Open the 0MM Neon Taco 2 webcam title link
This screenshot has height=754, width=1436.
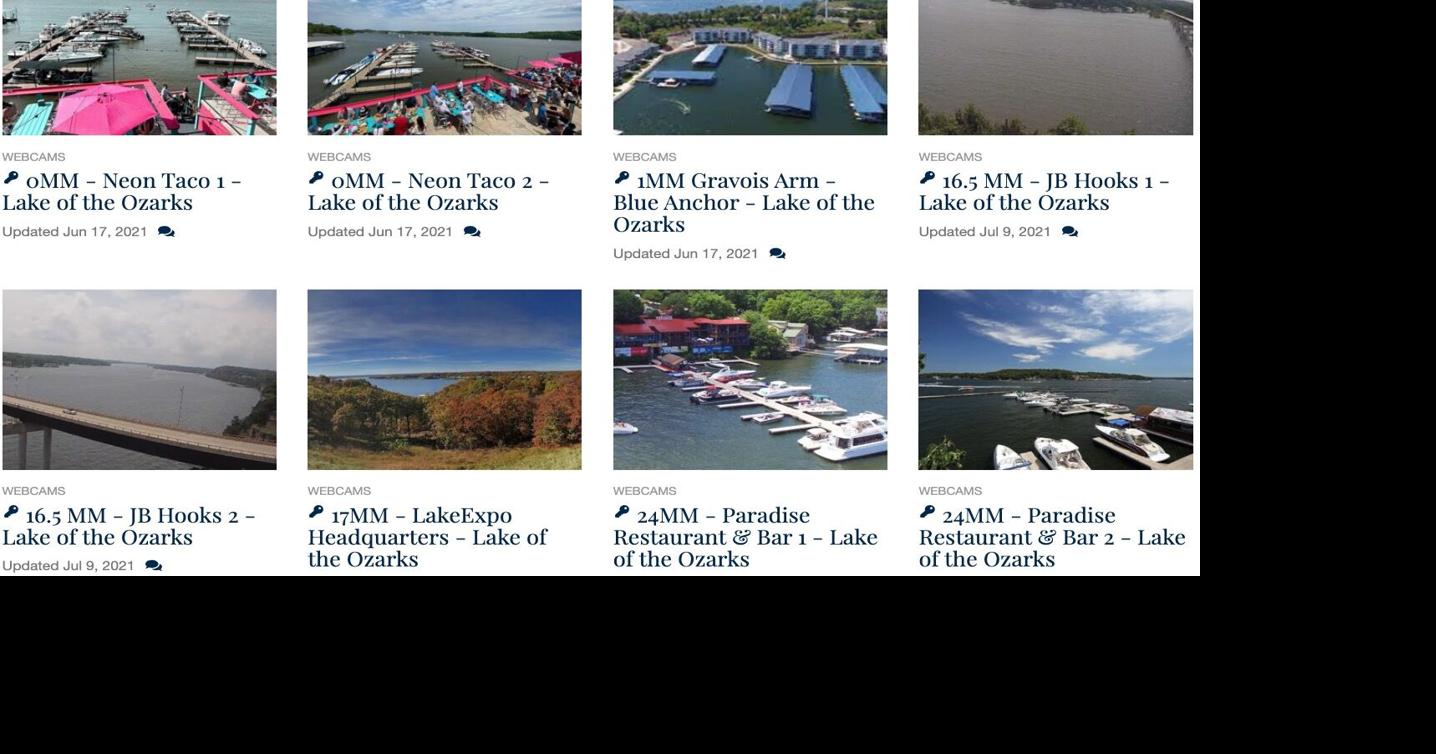click(428, 191)
